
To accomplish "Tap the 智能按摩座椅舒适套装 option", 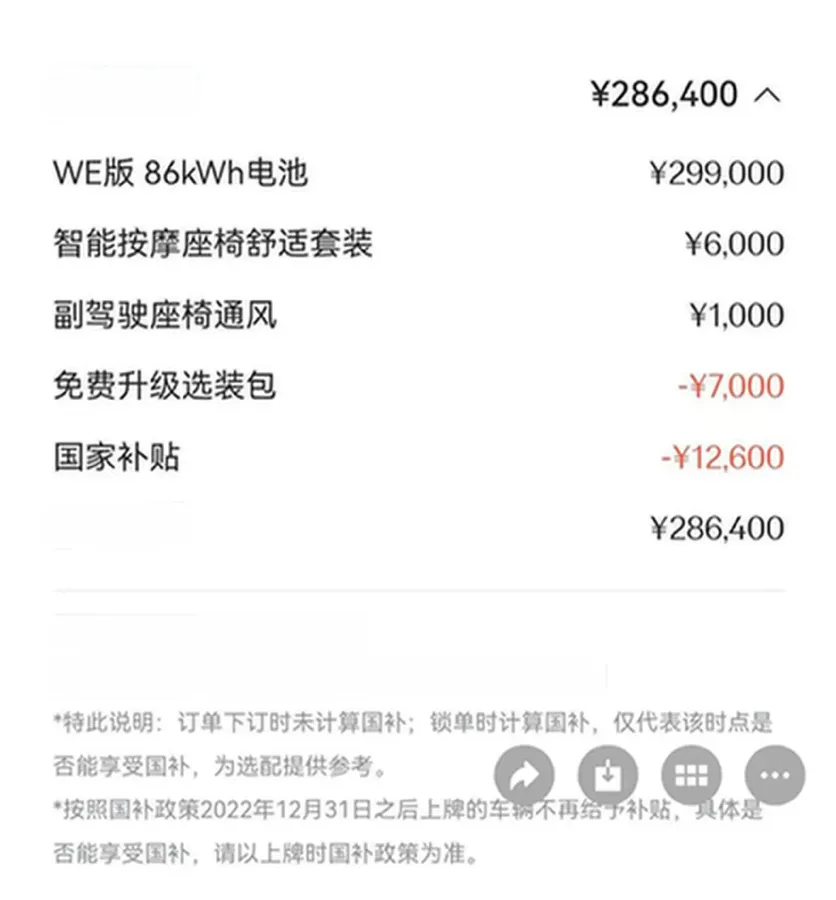I will pos(212,243).
